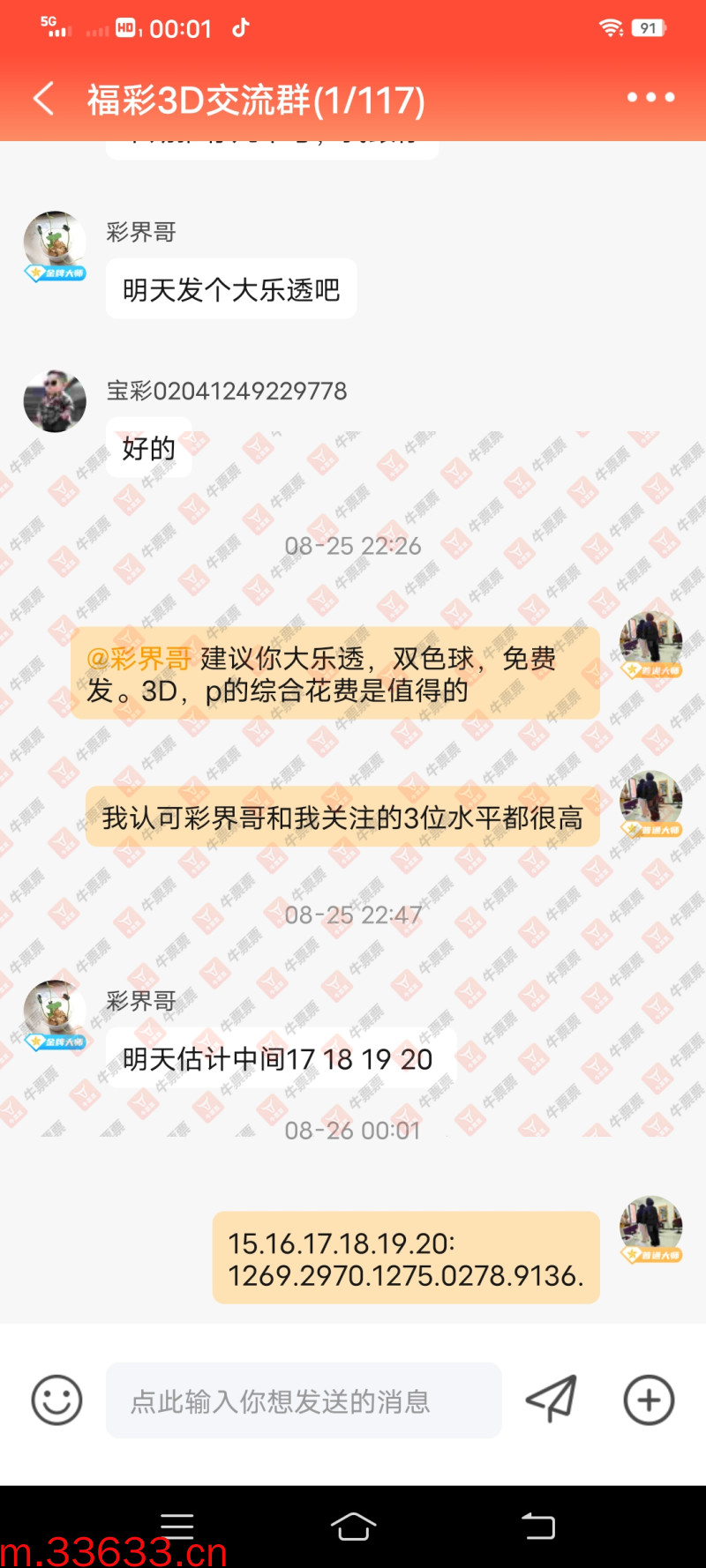Go back from the 福彩3D交流群 chat
The height and width of the screenshot is (1568, 706).
[44, 98]
